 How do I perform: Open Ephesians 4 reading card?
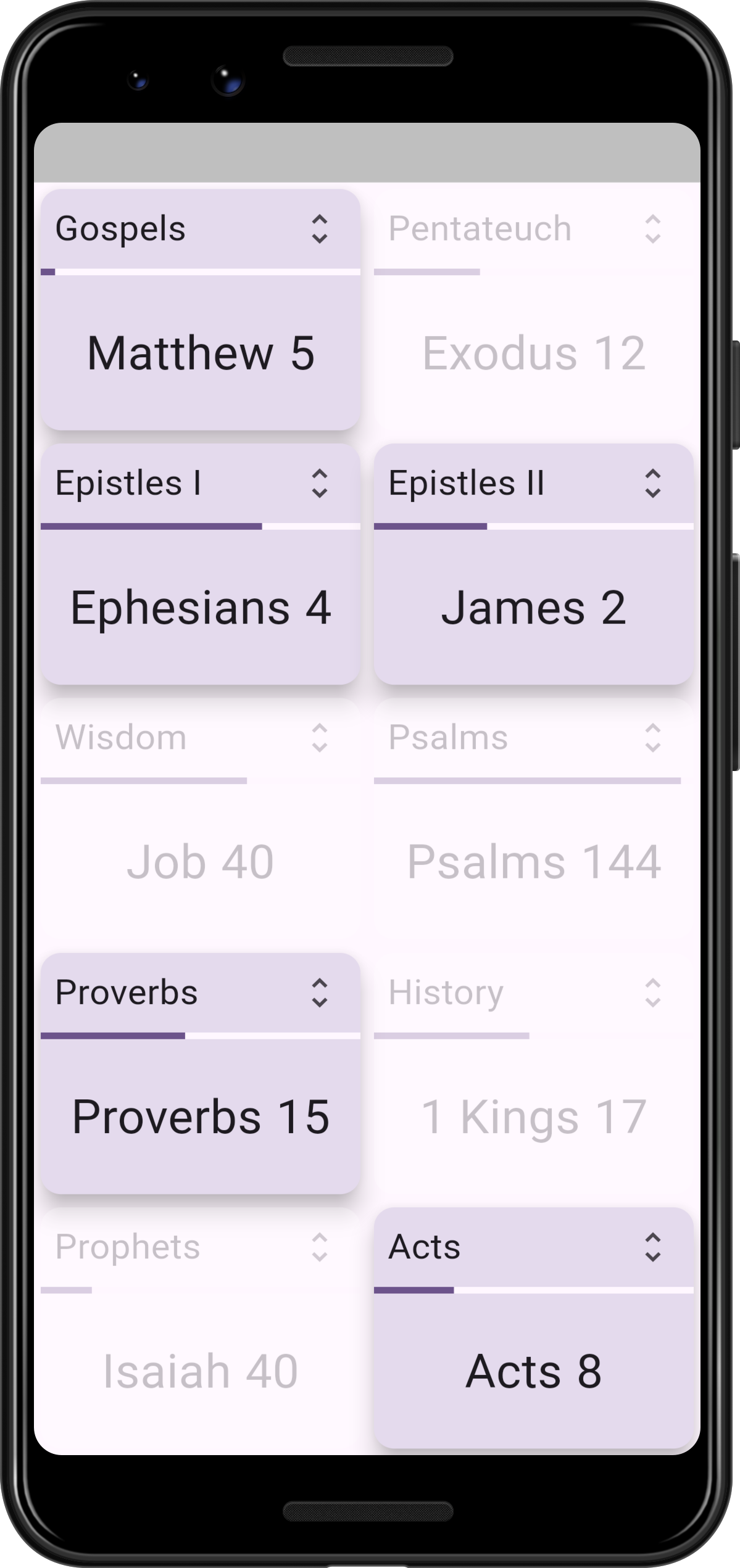(201, 608)
